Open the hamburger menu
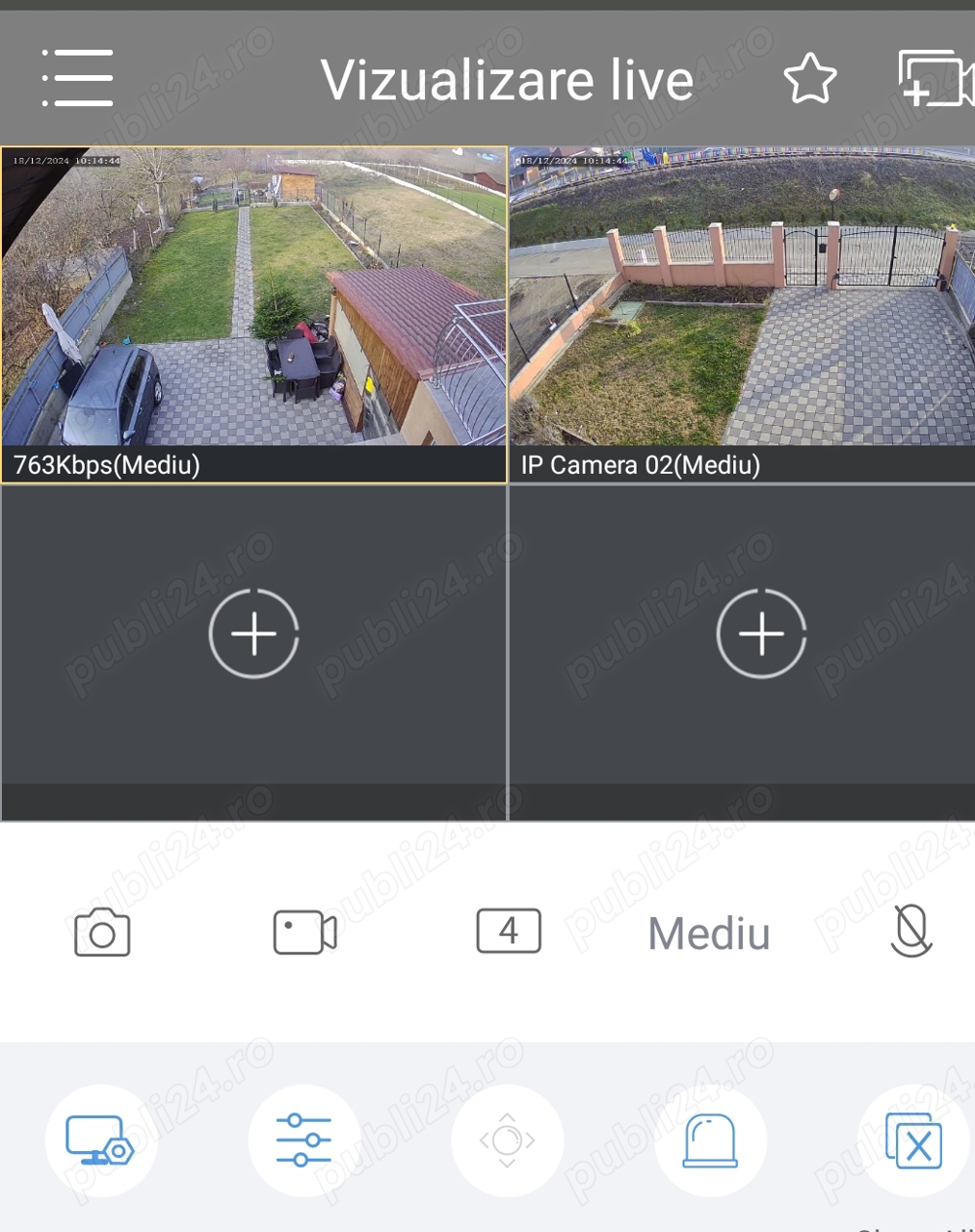This screenshot has height=1232, width=975. click(x=78, y=78)
